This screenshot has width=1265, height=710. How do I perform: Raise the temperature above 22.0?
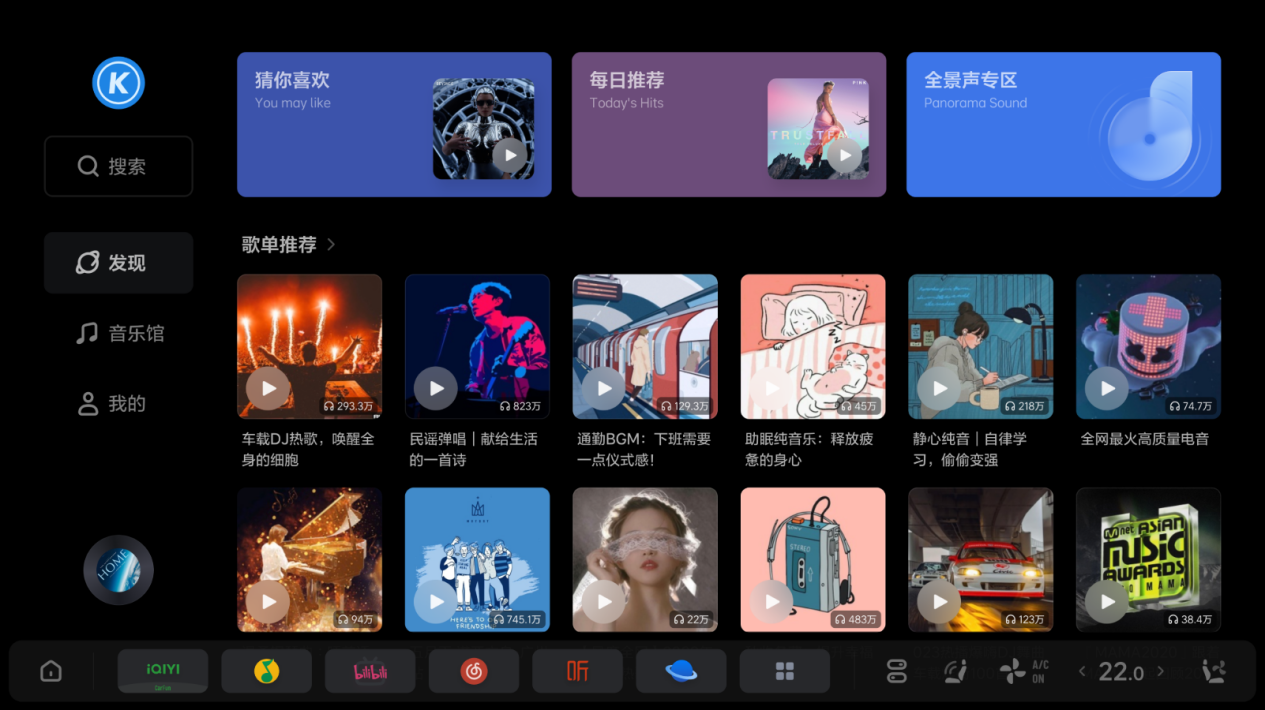(x=1161, y=671)
